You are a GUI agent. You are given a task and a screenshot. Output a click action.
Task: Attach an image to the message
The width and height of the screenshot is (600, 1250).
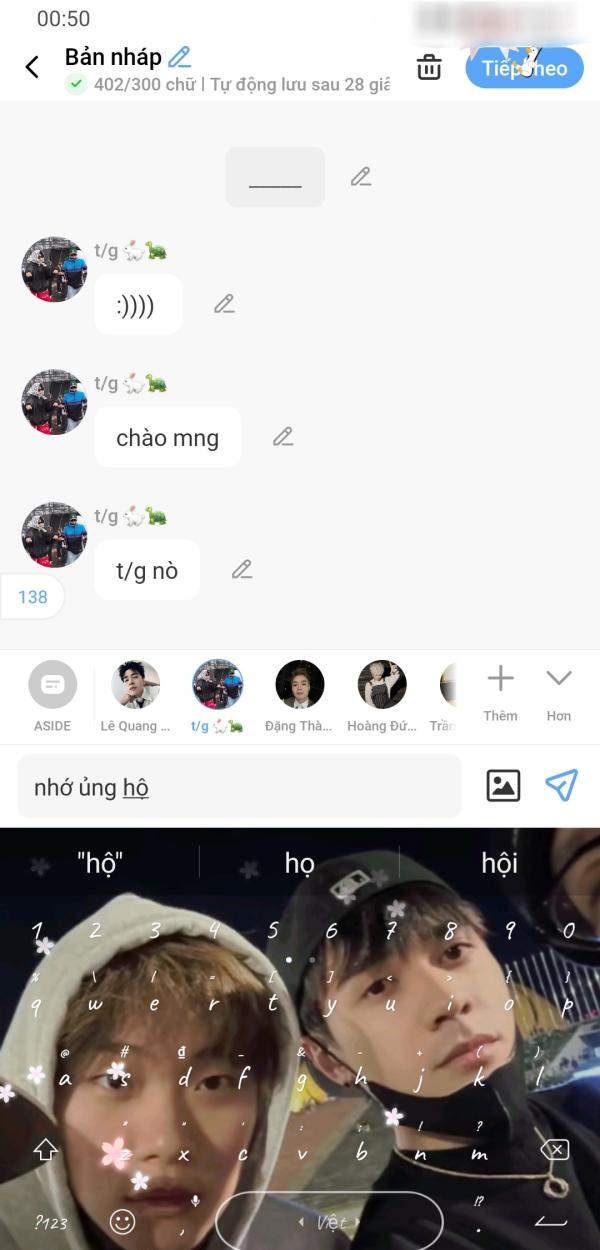(x=503, y=786)
